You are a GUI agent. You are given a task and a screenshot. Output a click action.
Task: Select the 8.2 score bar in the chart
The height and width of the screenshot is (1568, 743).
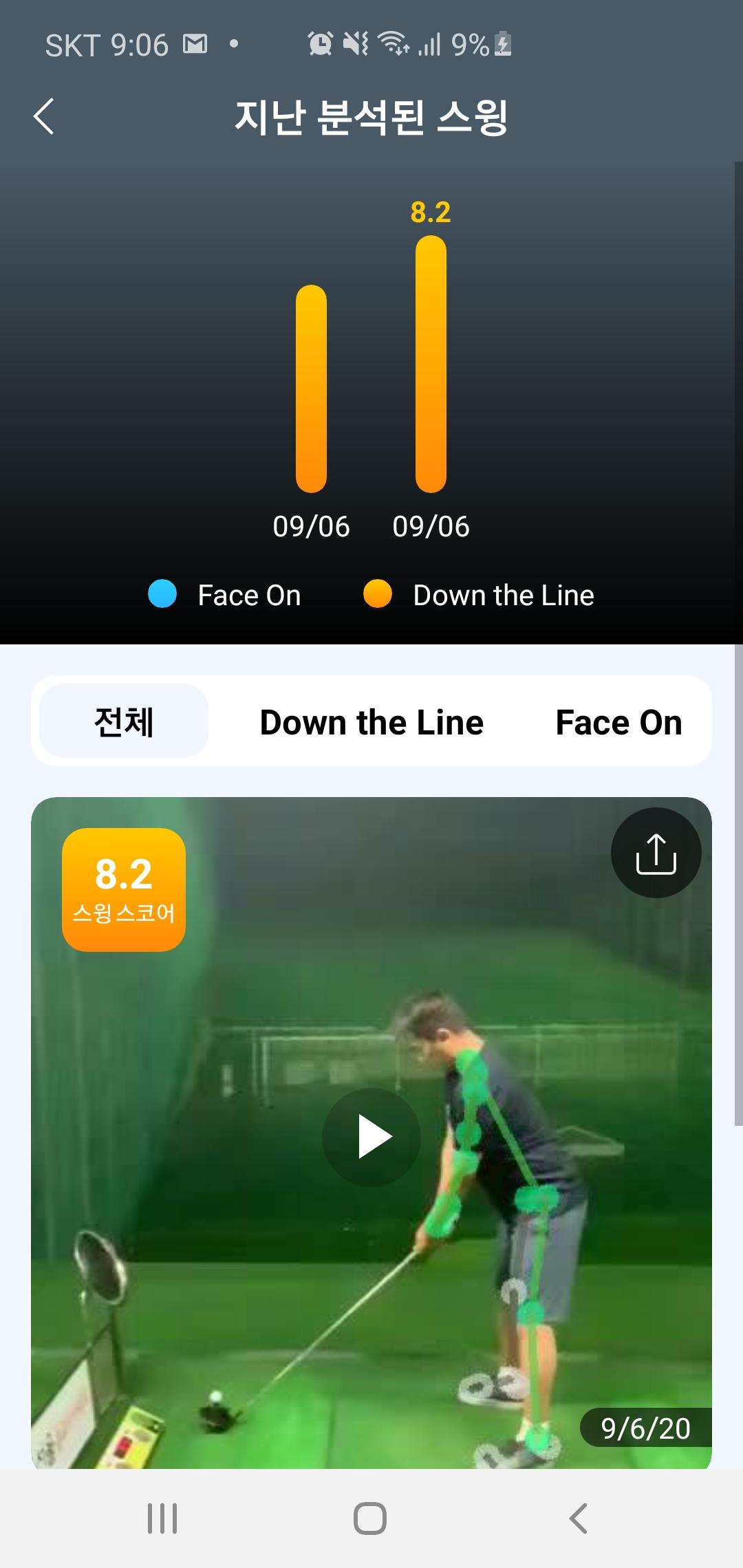431,364
